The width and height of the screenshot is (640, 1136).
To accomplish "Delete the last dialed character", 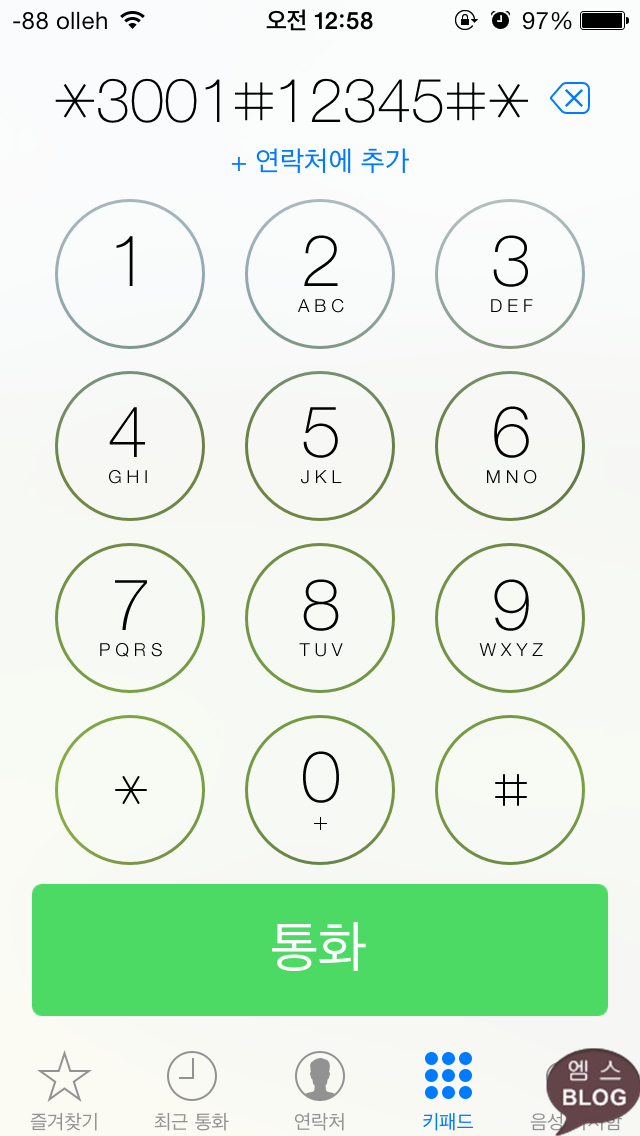I will click(x=570, y=99).
